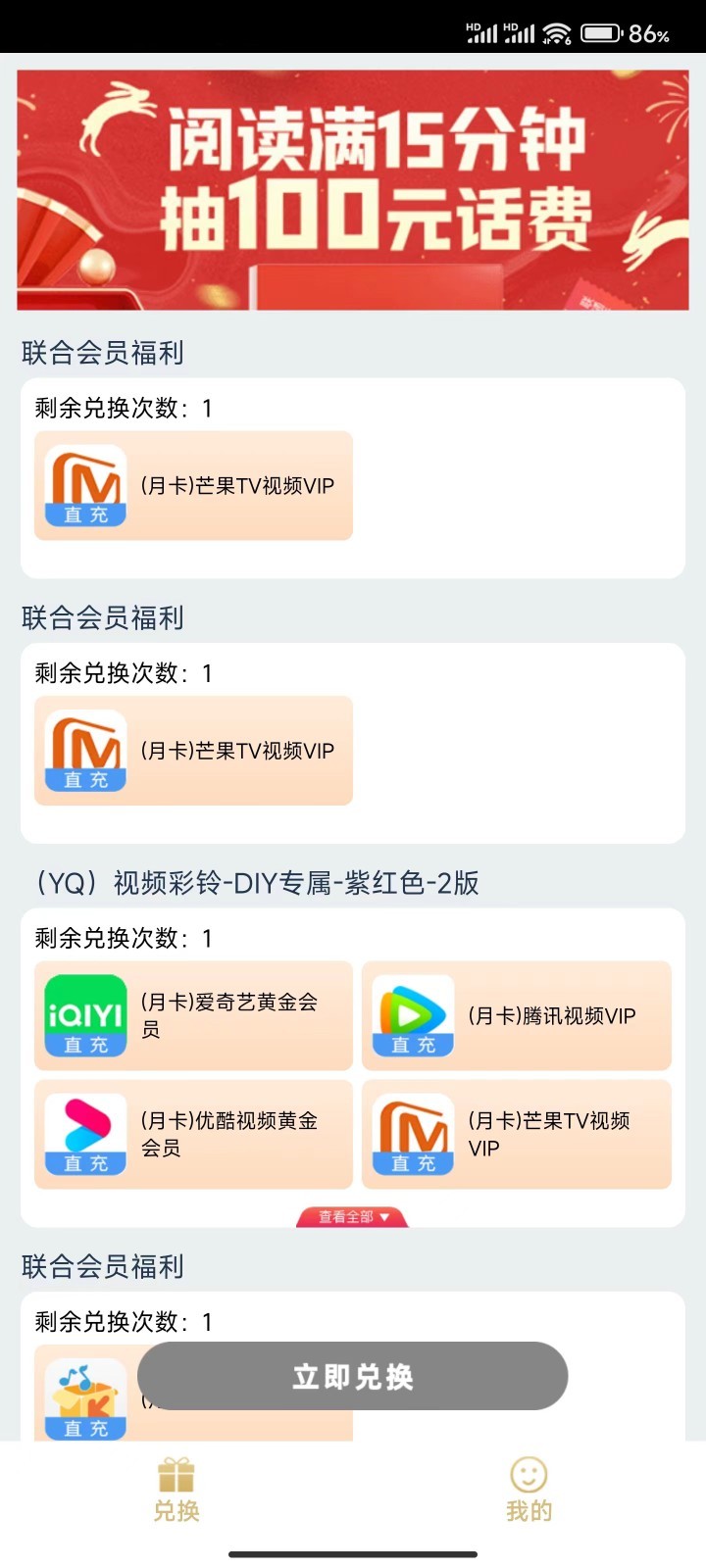This screenshot has width=706, height=1568.
Task: Click the Mango TV icon in the DIY section
Action: coord(411,1134)
